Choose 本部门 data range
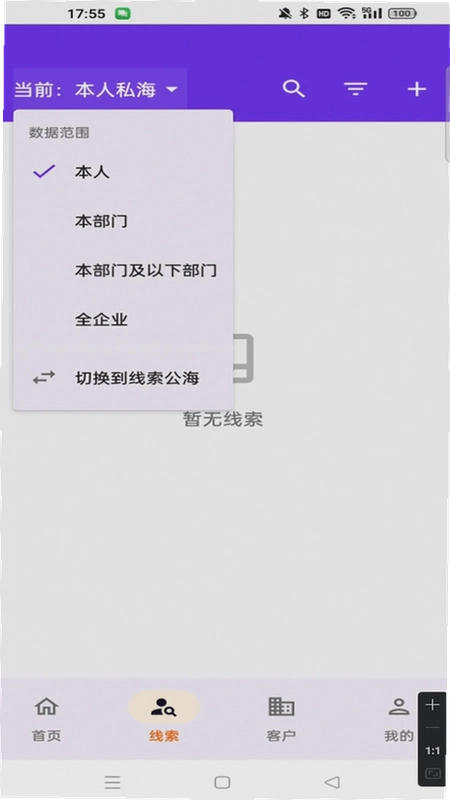Viewport: 450px width, 800px height. coord(123,221)
